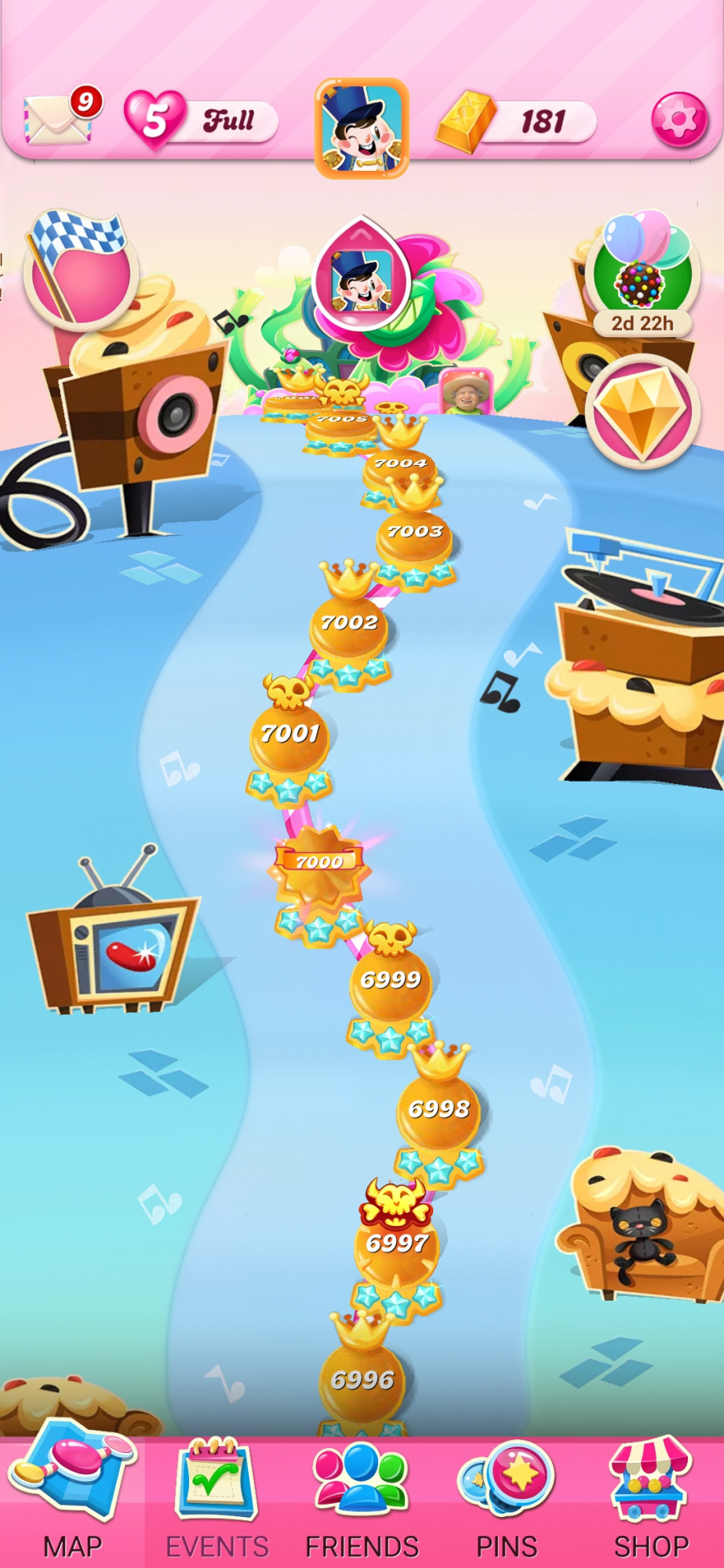The width and height of the screenshot is (724, 1568).
Task: Open the gold diamond pass icon
Action: 642,411
